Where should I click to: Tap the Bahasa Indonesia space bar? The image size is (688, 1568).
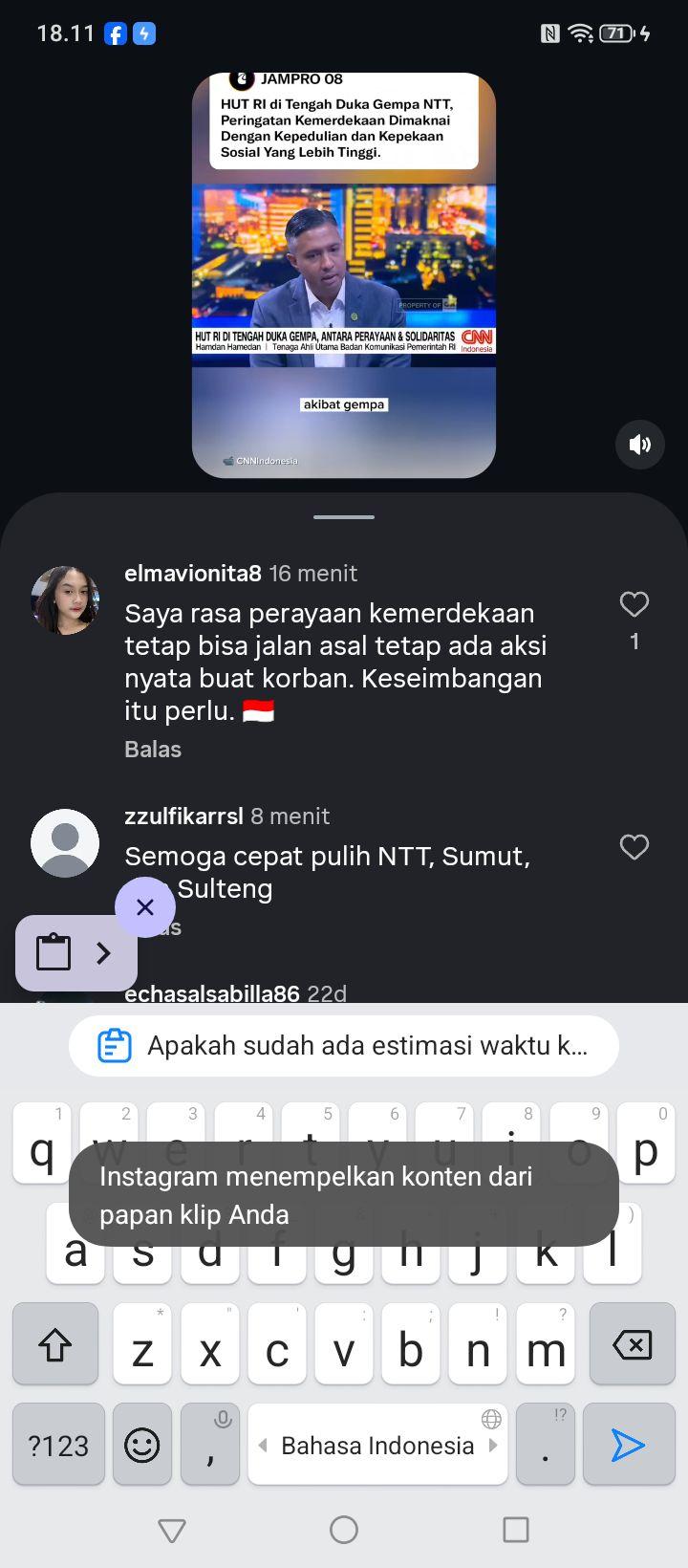coord(377,1445)
